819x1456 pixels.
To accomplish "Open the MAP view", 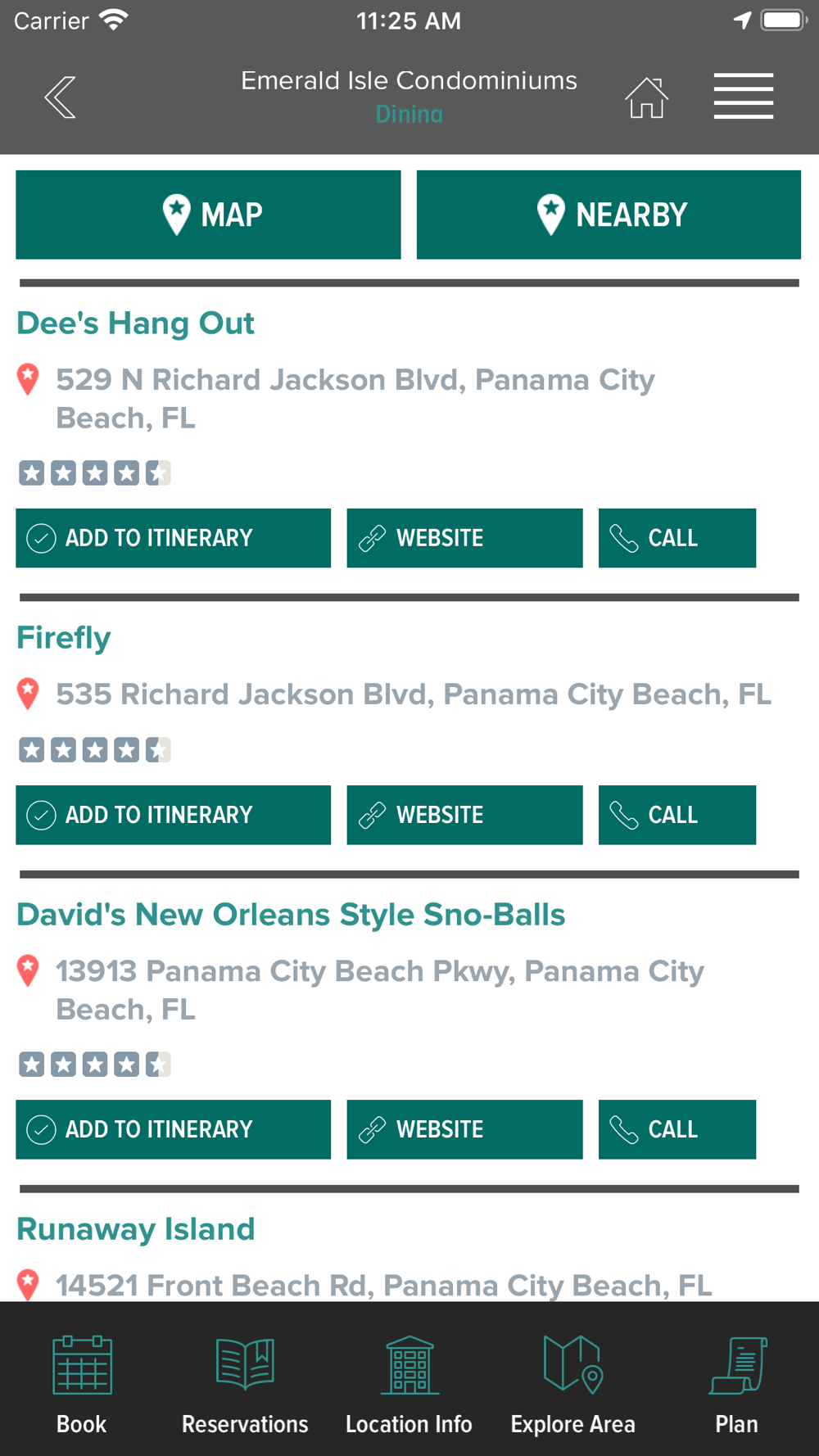I will click(x=208, y=215).
